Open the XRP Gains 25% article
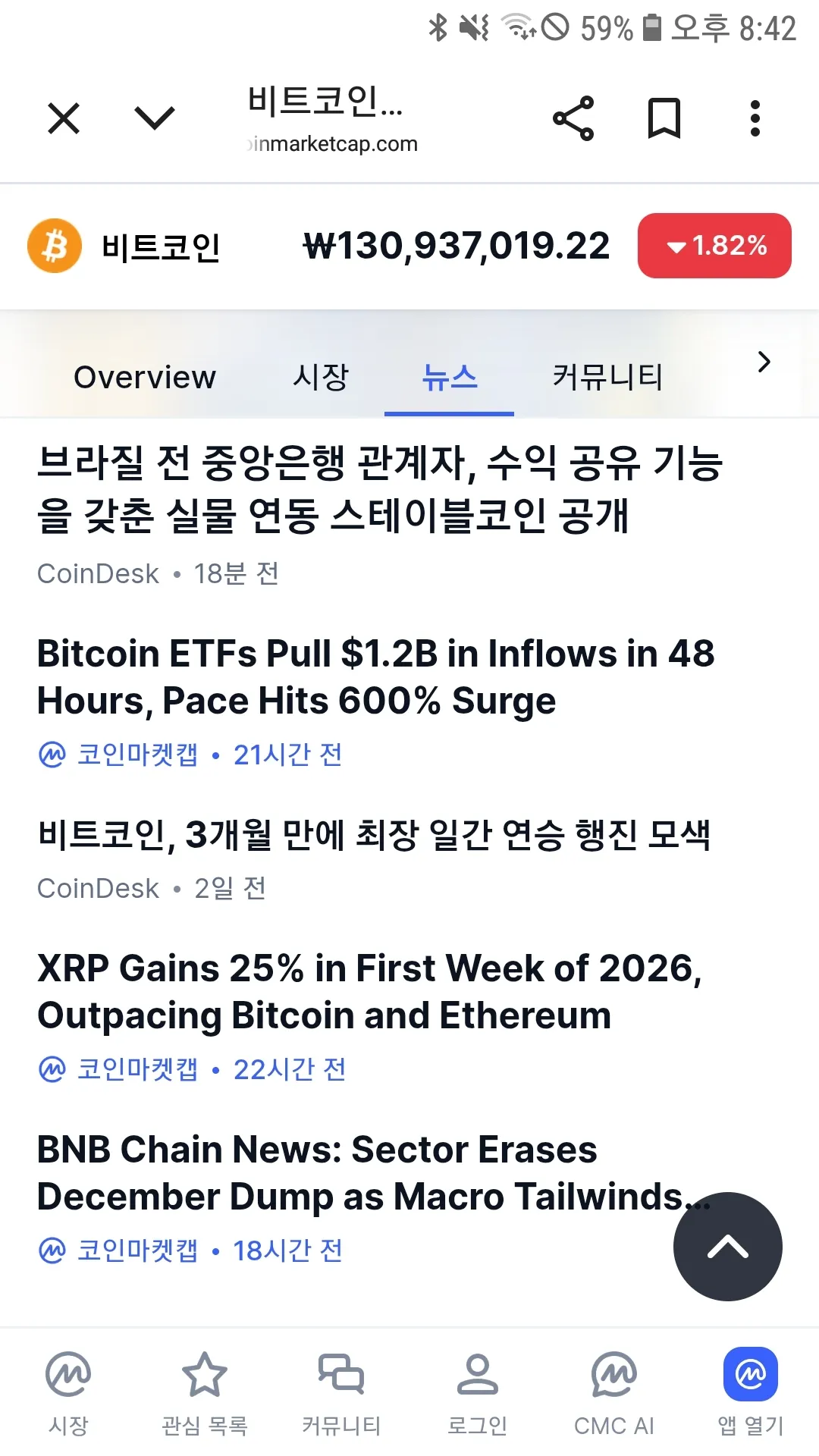 click(x=369, y=992)
